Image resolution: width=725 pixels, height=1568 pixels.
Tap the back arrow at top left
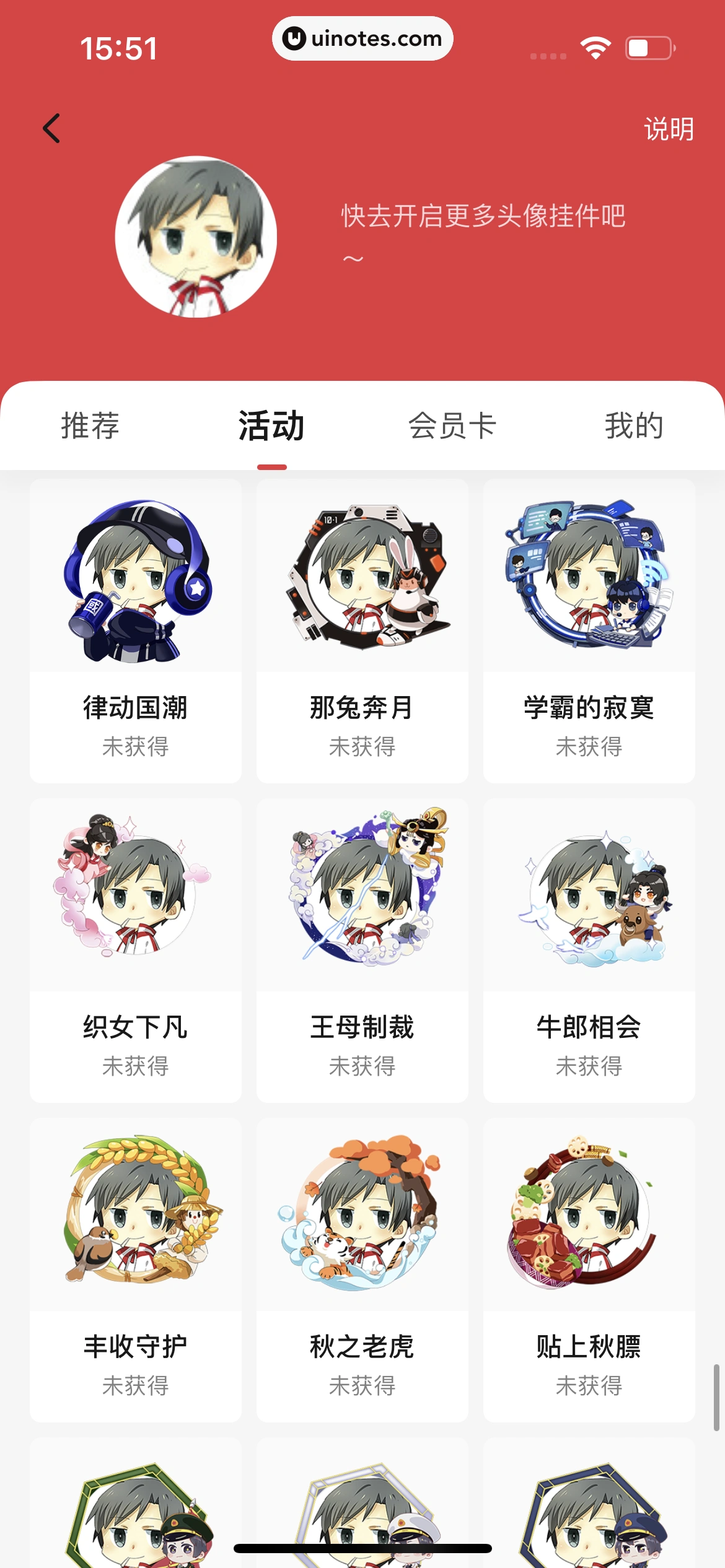[x=51, y=128]
